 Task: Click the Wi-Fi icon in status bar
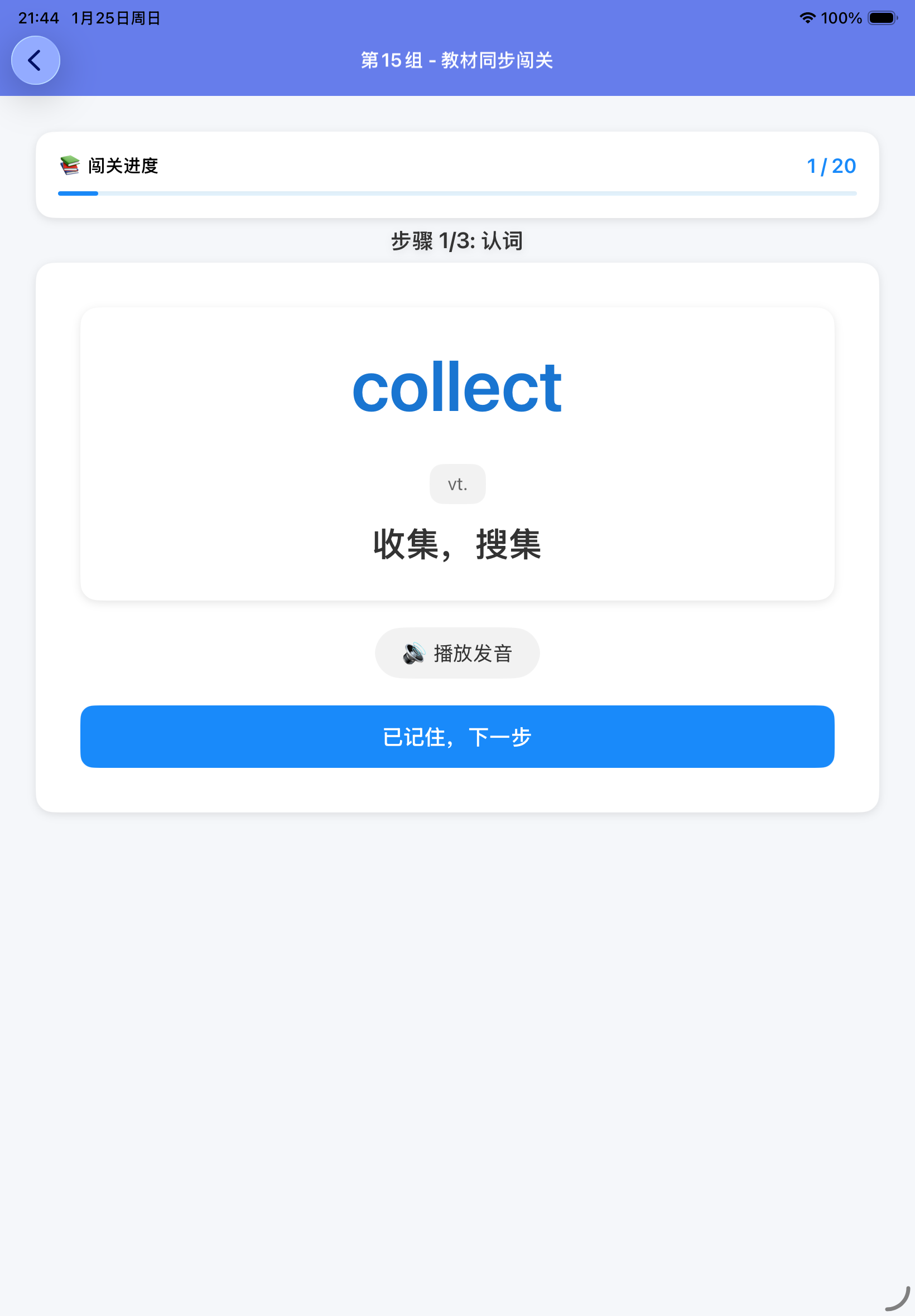pos(807,18)
